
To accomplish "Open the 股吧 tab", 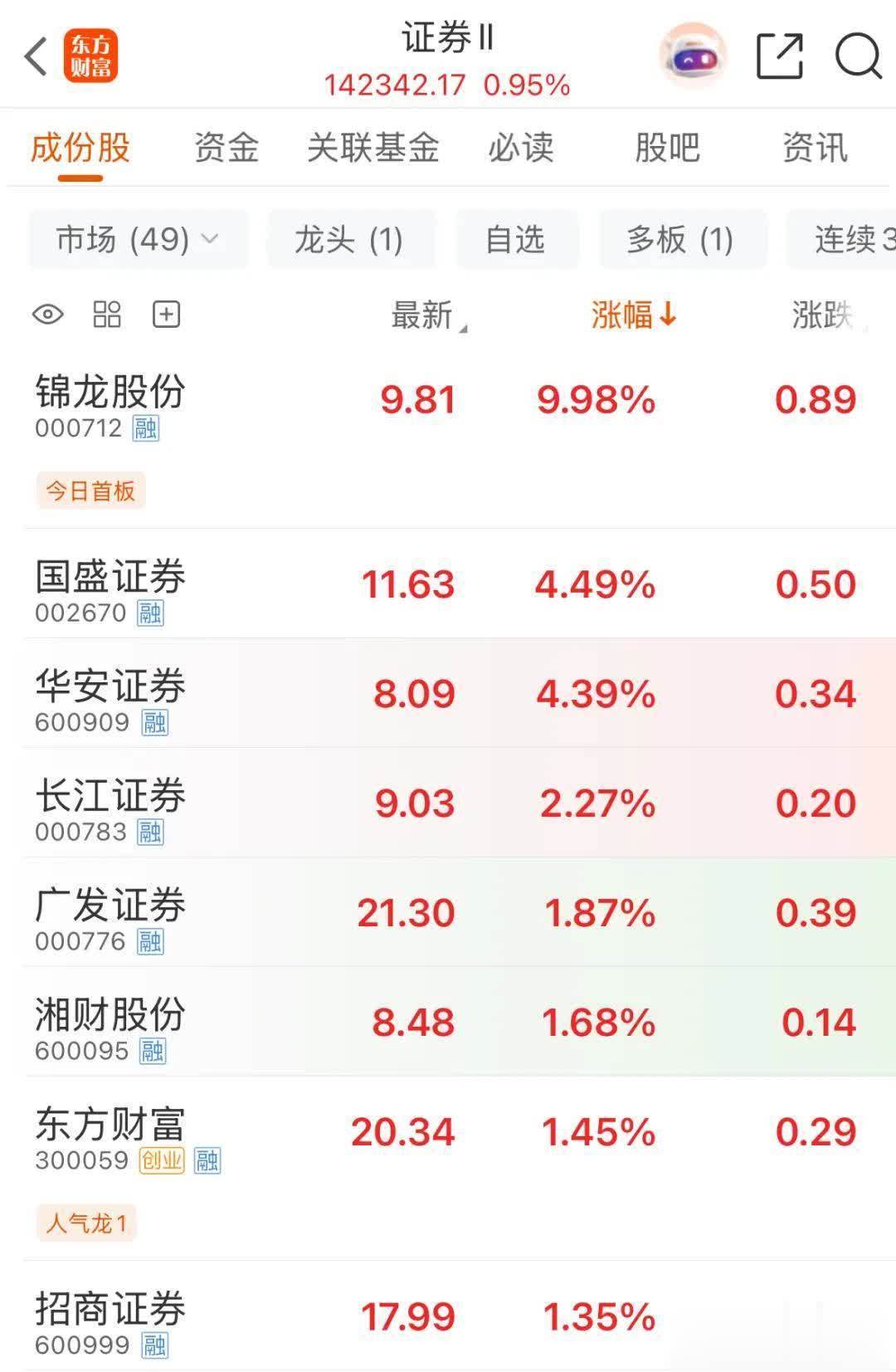I will pyautogui.click(x=667, y=148).
